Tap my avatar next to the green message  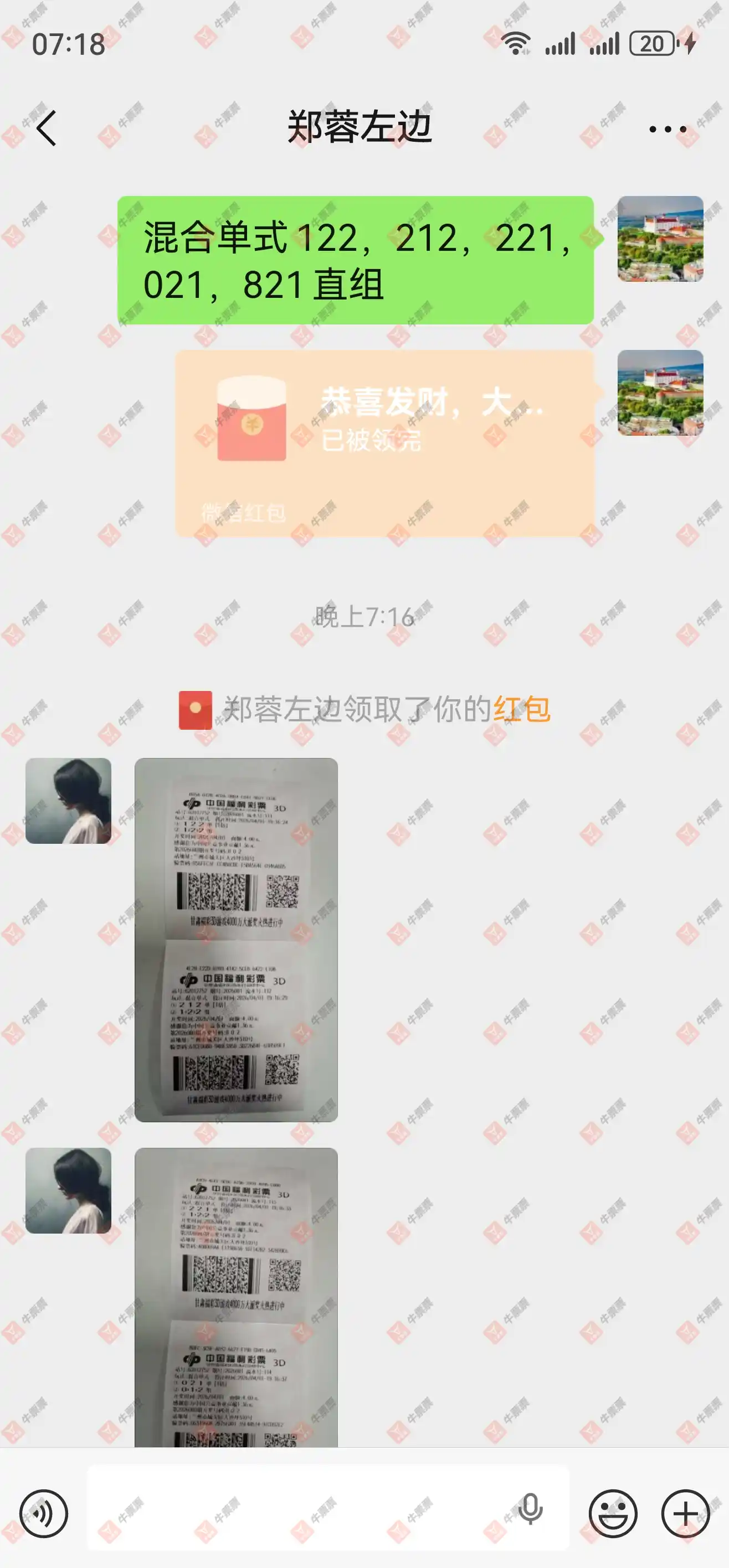(x=660, y=239)
